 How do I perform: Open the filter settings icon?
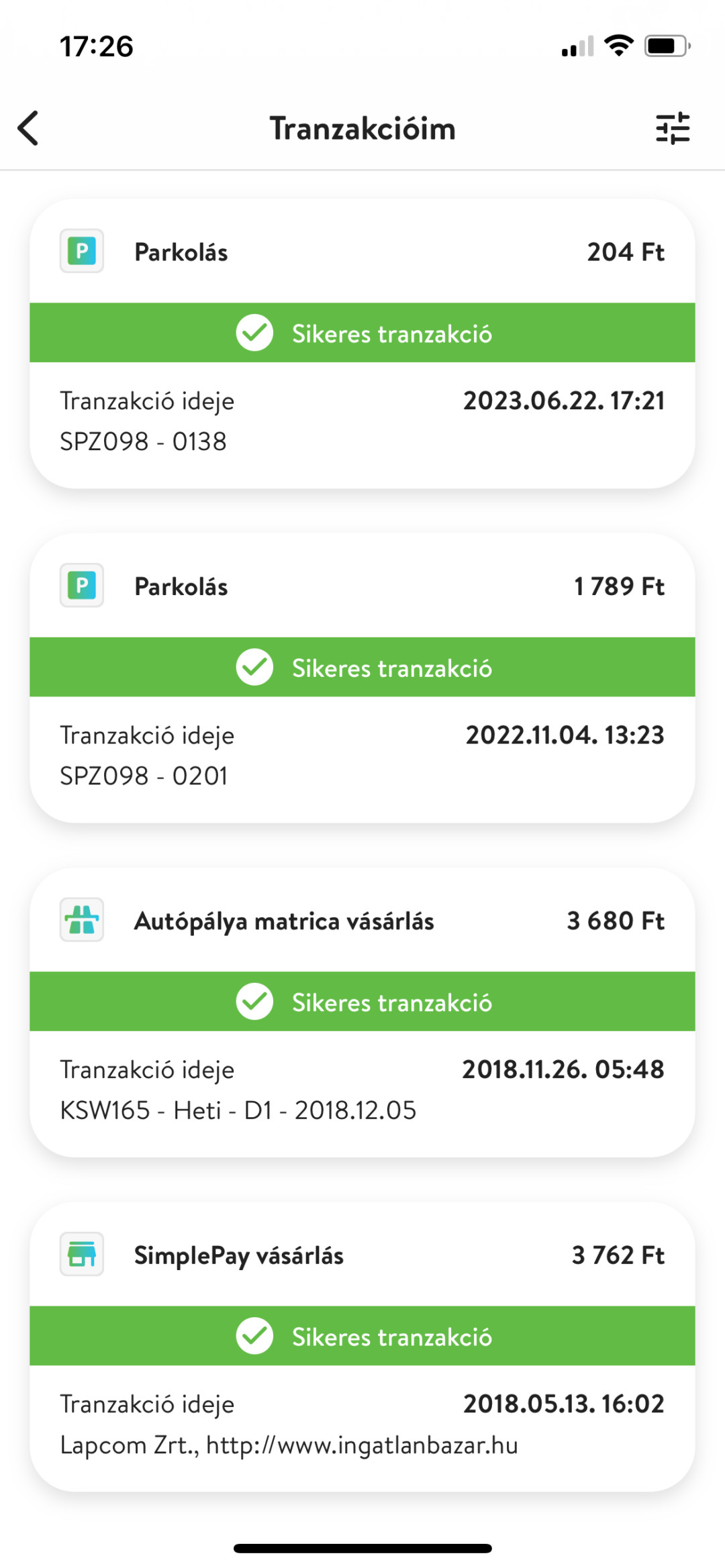[x=673, y=127]
